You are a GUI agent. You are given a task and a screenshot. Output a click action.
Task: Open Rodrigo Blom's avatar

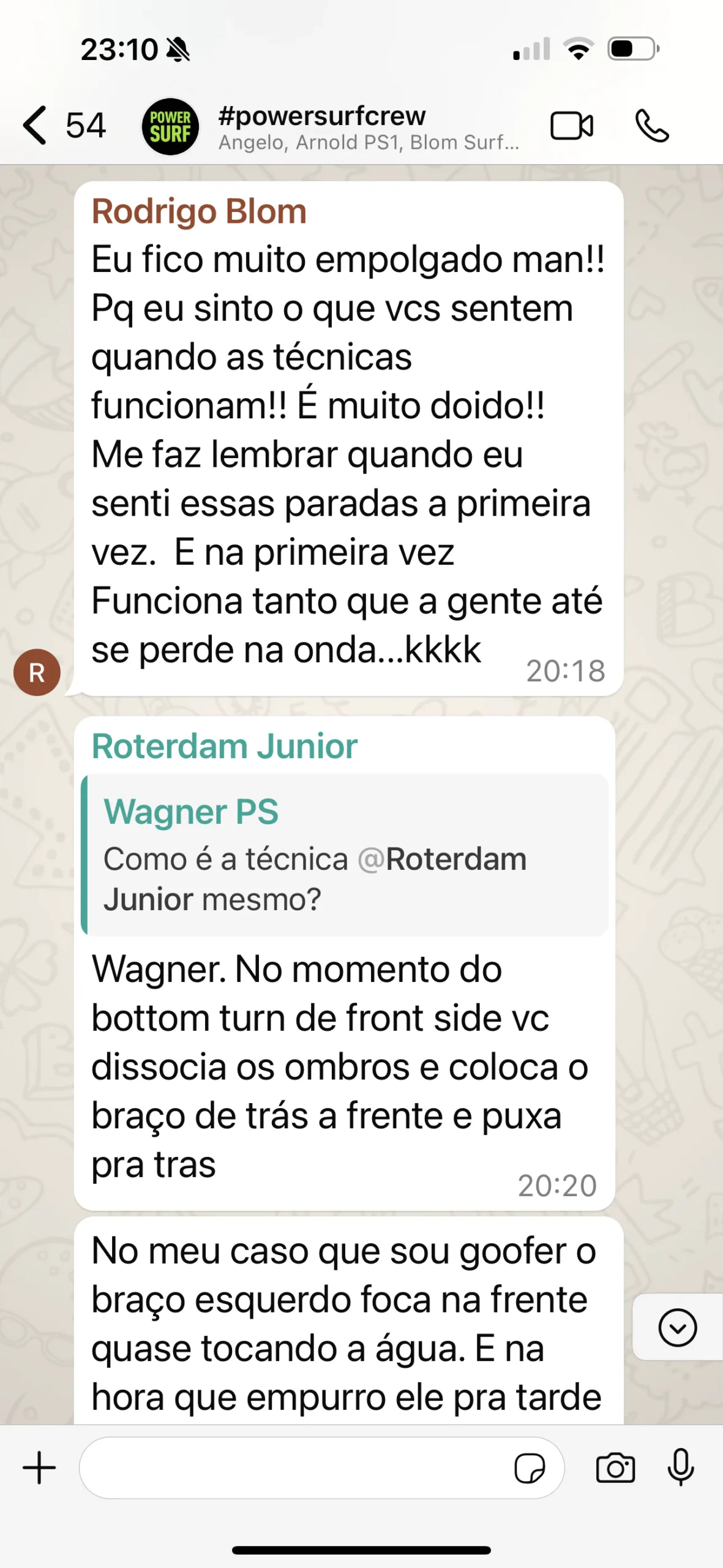(37, 672)
